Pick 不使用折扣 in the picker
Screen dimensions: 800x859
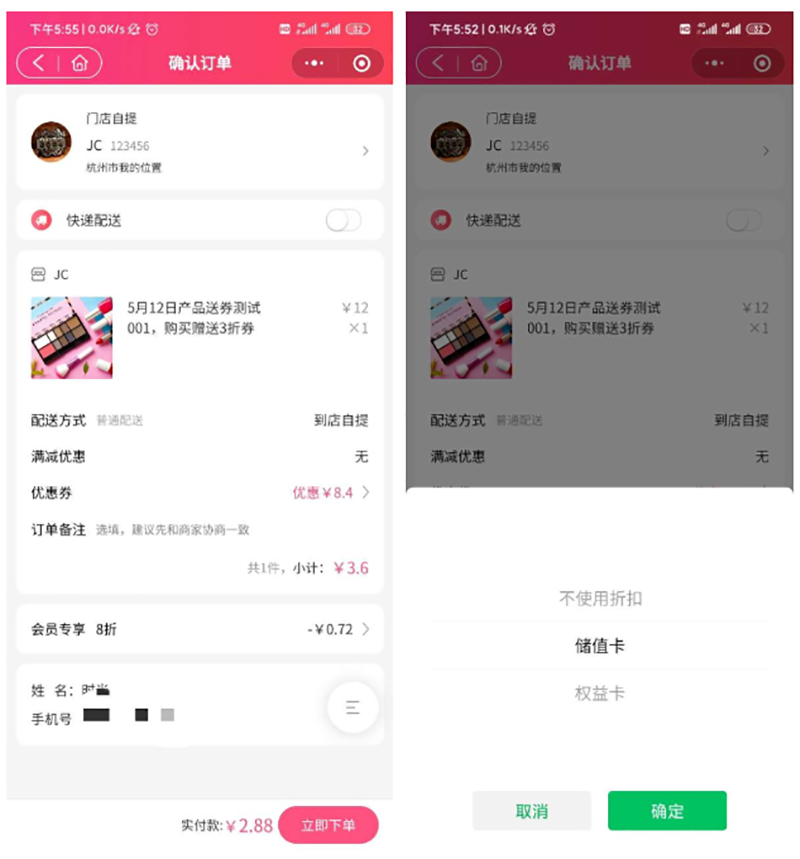click(600, 598)
